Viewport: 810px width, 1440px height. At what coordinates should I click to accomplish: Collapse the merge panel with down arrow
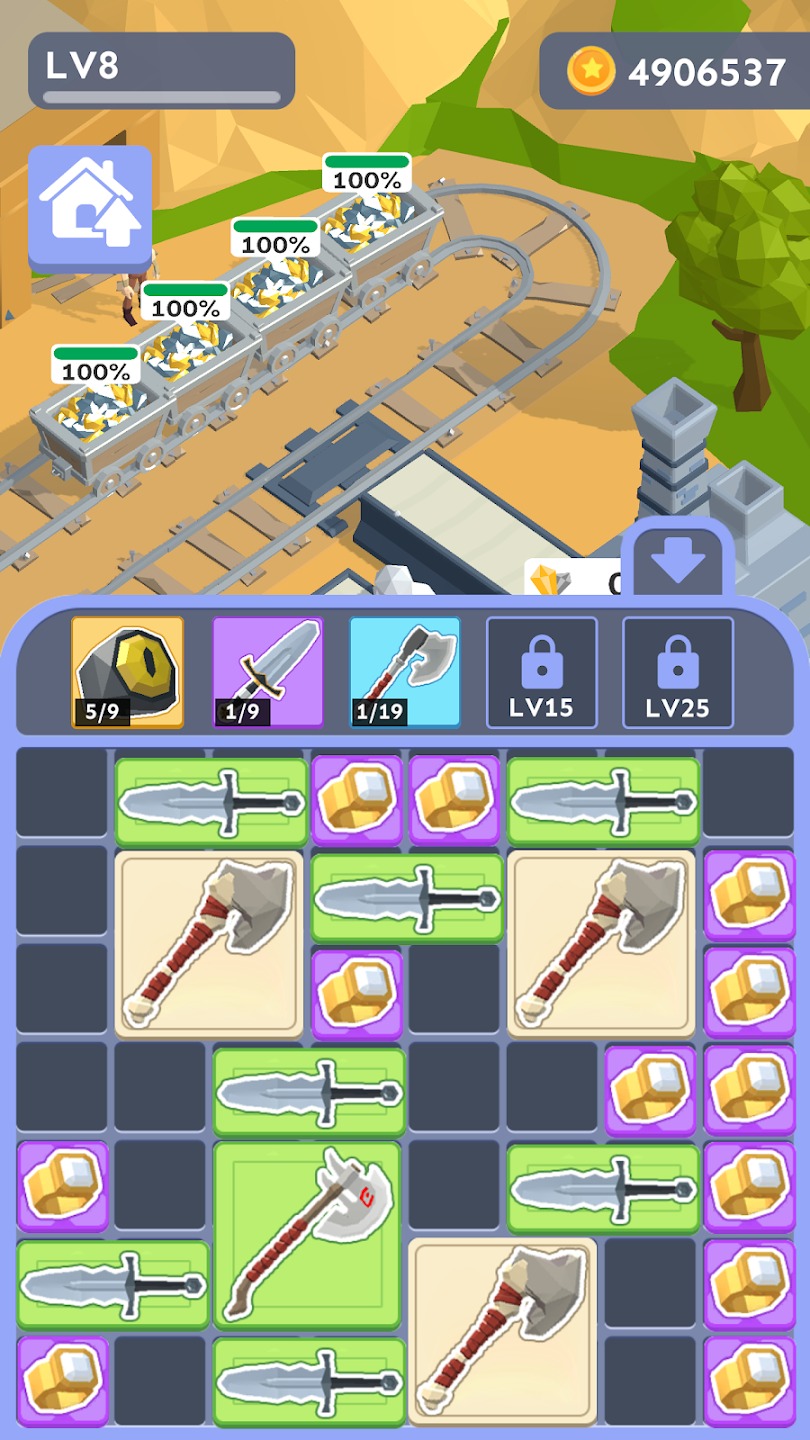[x=678, y=562]
